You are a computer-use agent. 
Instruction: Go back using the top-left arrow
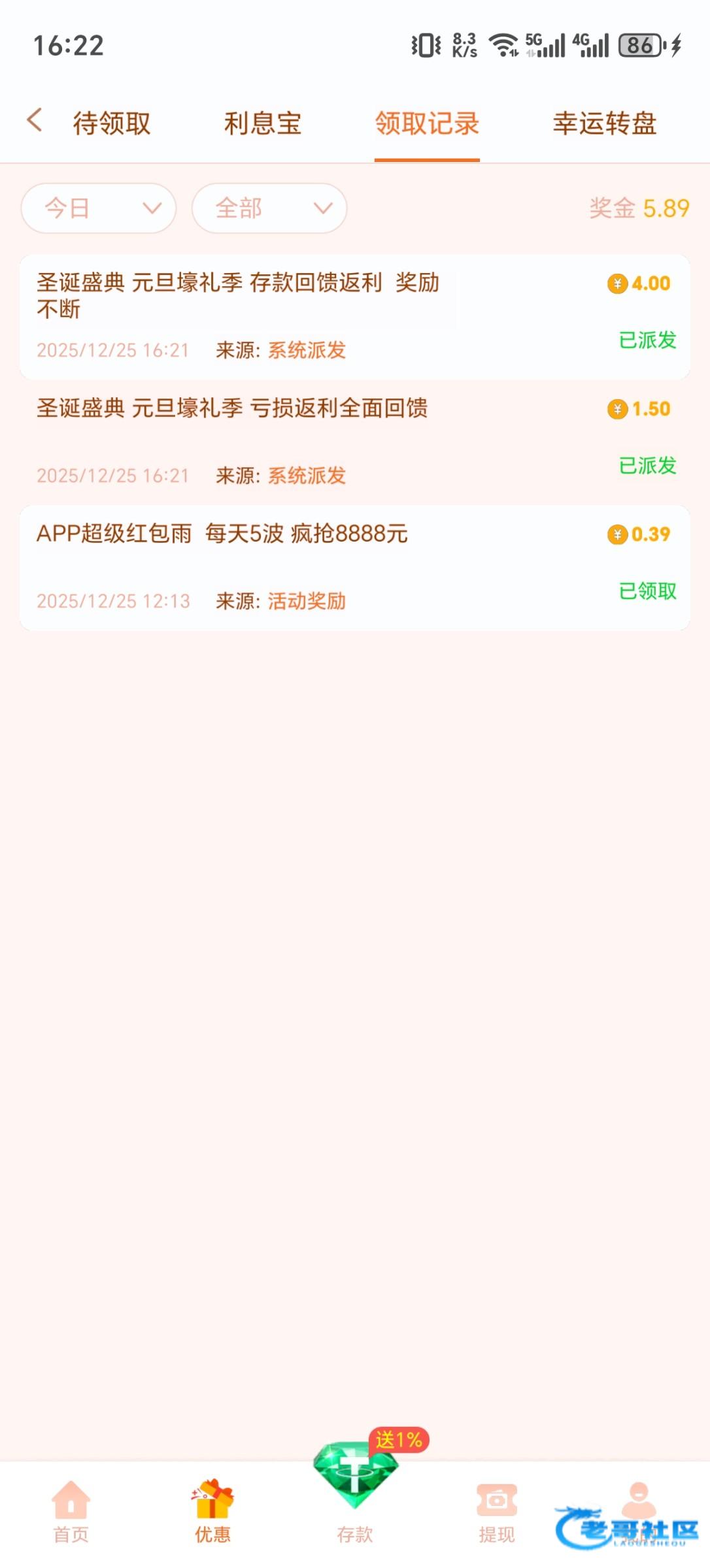pyautogui.click(x=35, y=121)
